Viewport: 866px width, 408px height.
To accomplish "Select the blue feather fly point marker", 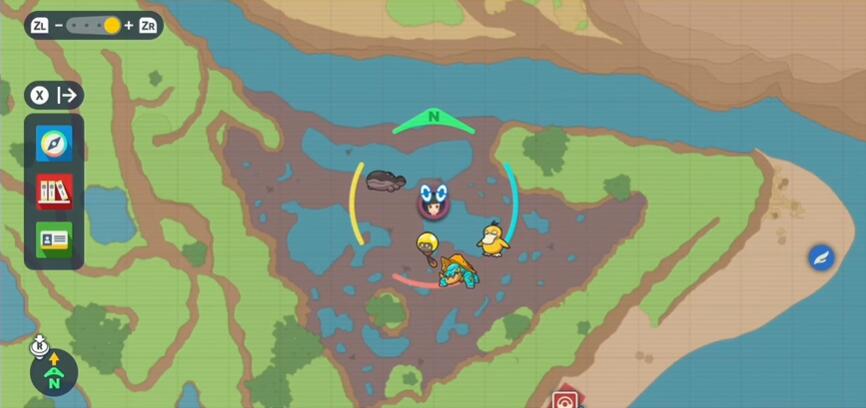I will pos(821,257).
